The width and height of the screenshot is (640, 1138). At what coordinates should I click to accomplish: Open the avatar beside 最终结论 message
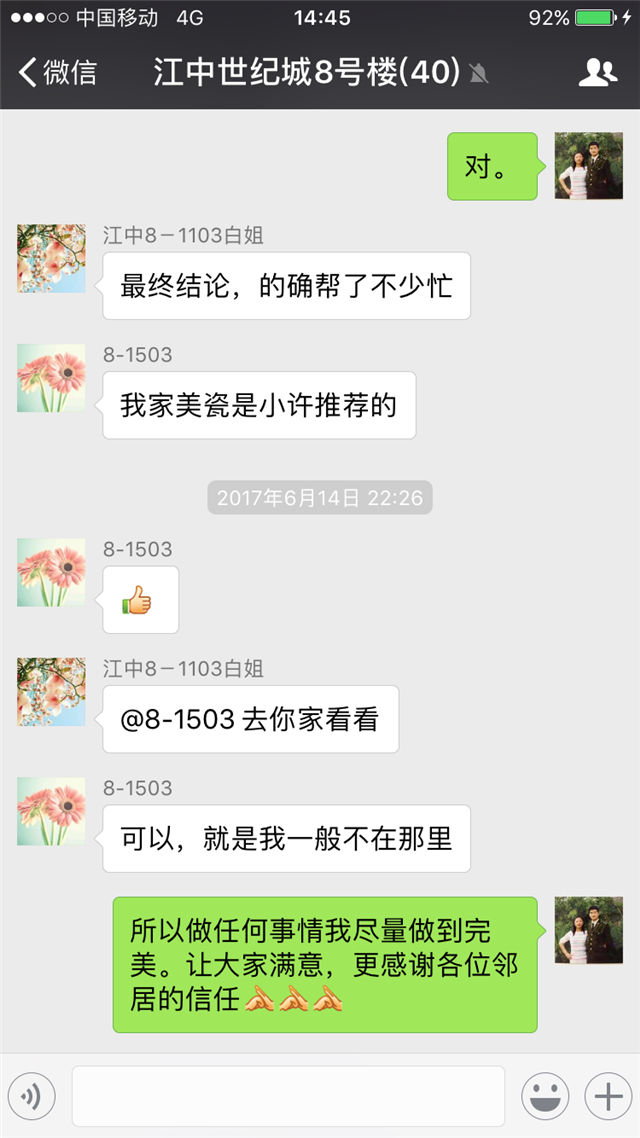[51, 259]
